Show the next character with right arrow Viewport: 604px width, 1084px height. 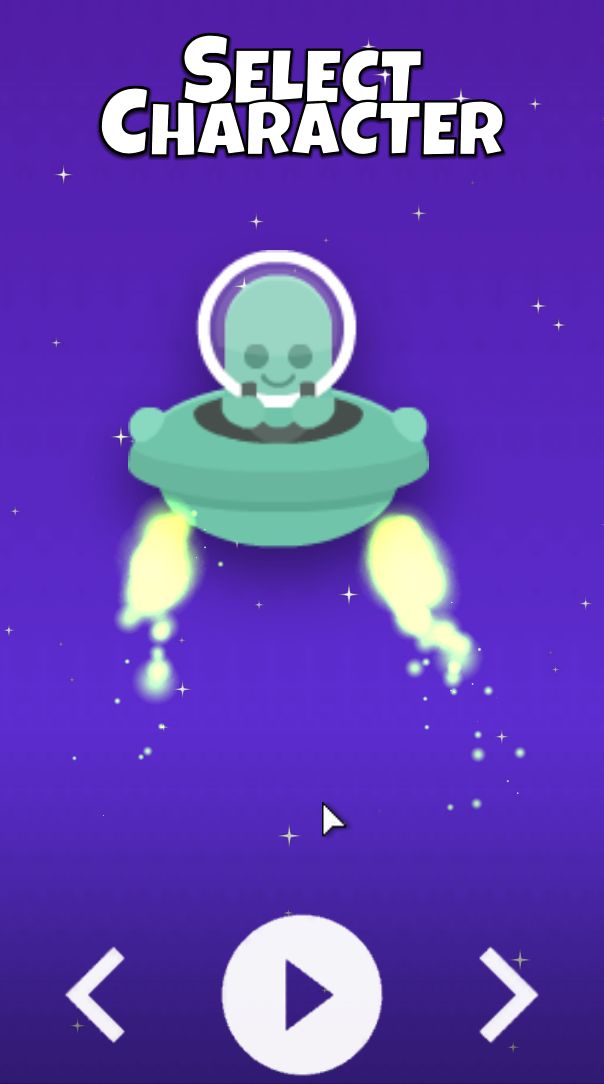[x=507, y=994]
